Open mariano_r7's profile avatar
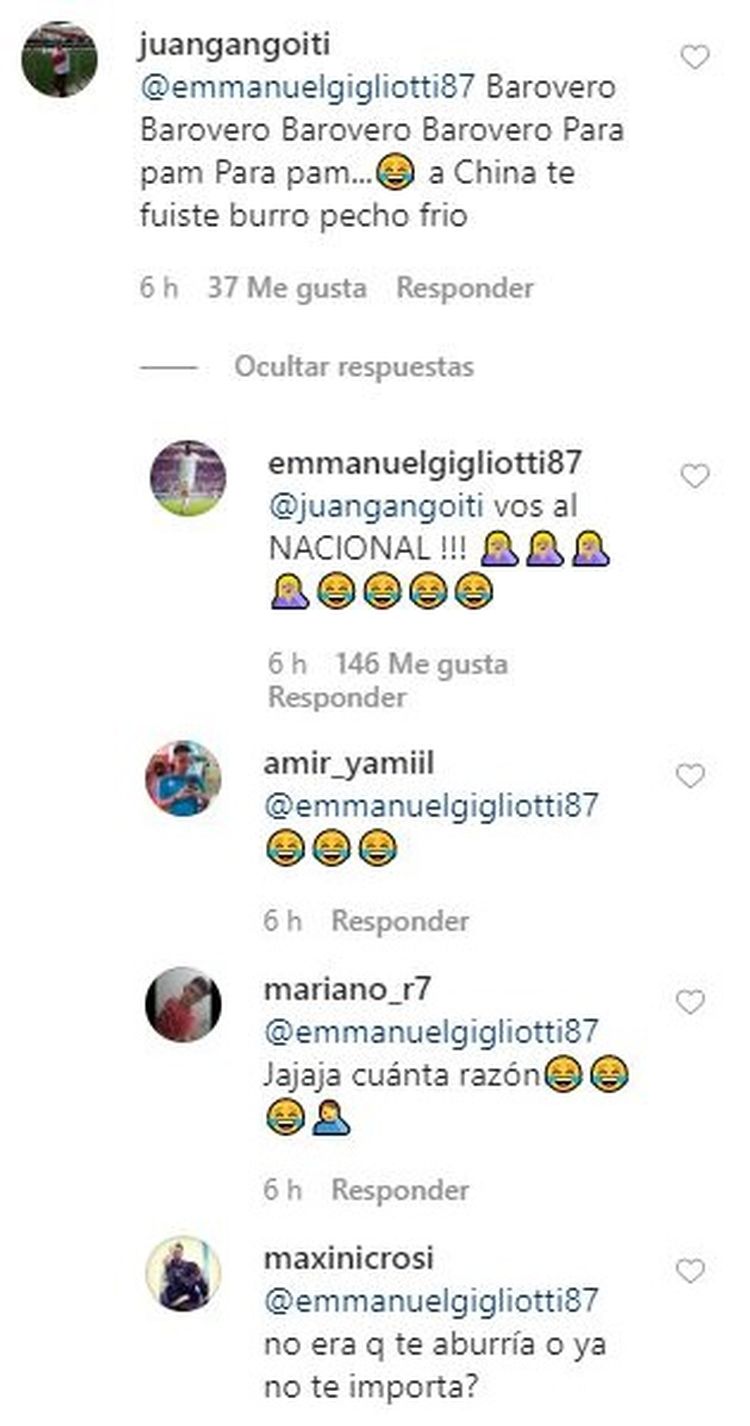This screenshot has height=1426, width=750. [184, 1004]
